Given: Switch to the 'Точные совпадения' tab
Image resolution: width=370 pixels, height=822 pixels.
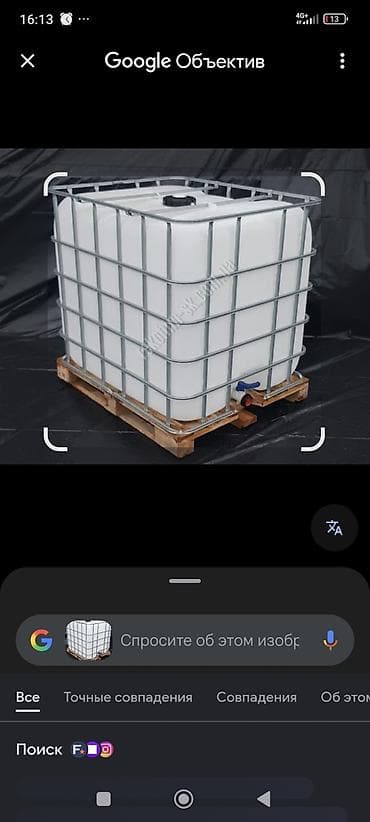Looking at the screenshot, I should (x=128, y=697).
